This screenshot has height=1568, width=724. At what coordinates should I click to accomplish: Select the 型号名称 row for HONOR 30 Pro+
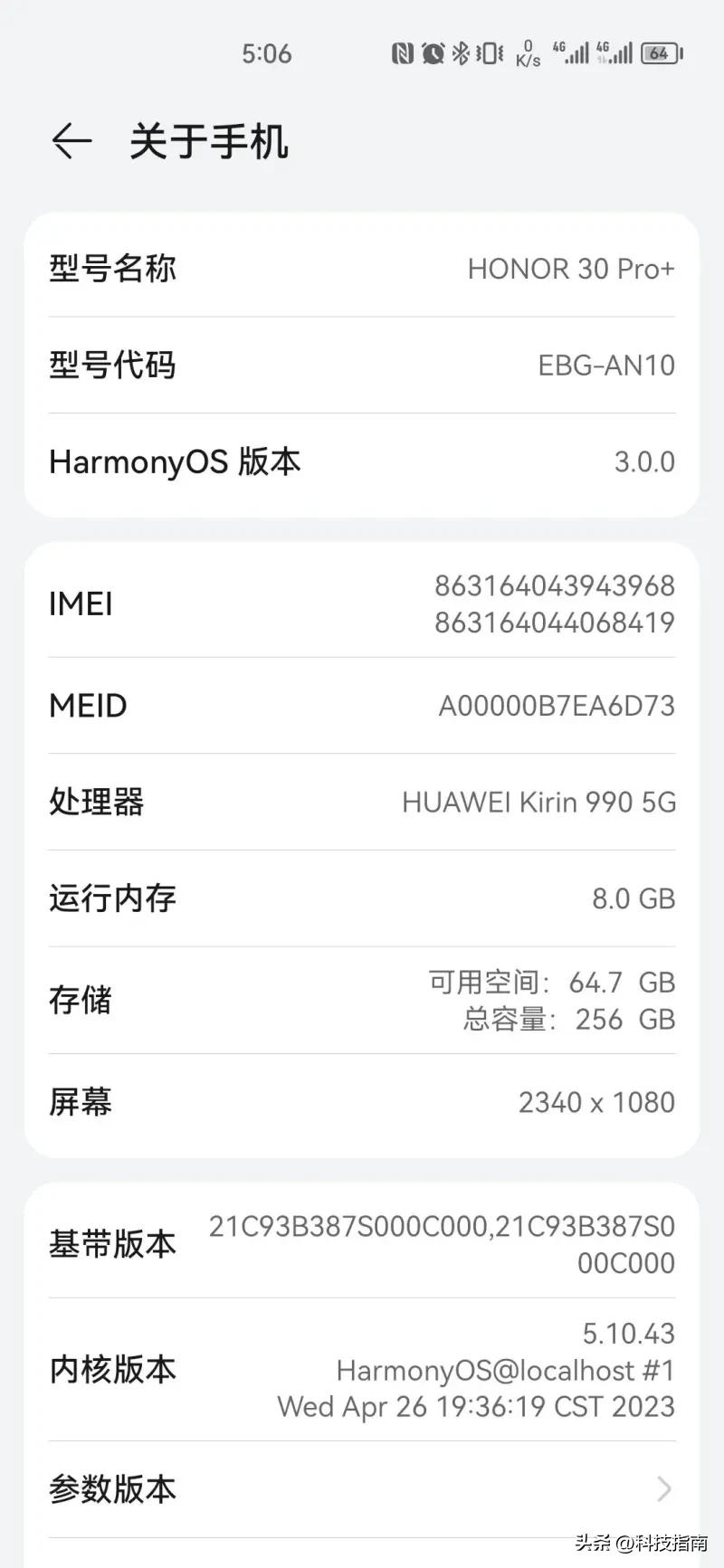[x=362, y=269]
